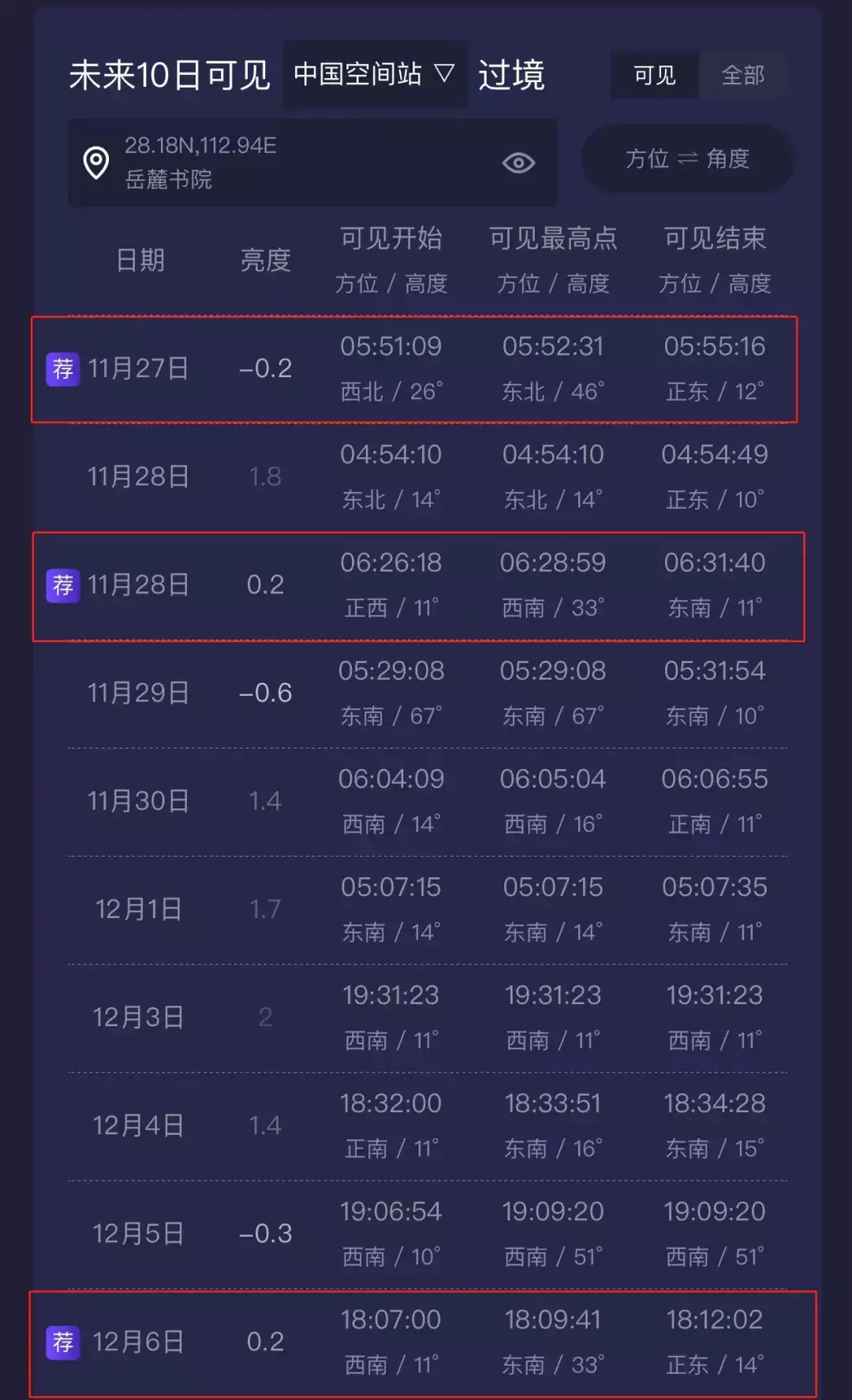Switch to the 全部 tab
The image size is (852, 1400).
pyautogui.click(x=742, y=75)
